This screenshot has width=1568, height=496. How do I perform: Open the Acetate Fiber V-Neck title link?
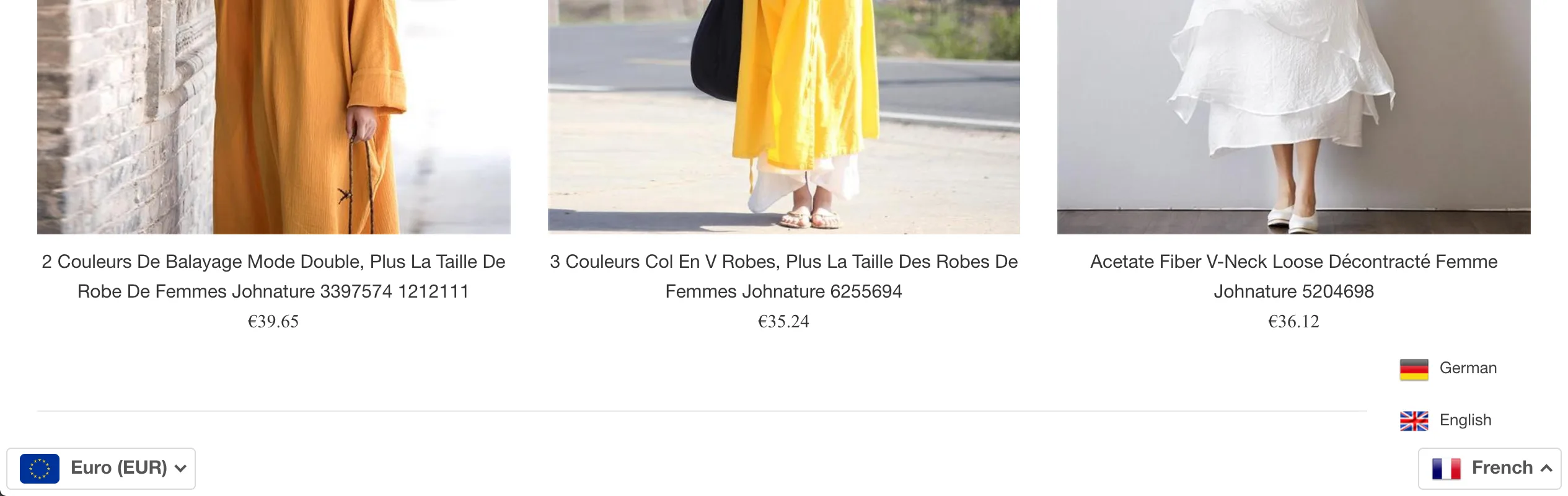pos(1293,276)
